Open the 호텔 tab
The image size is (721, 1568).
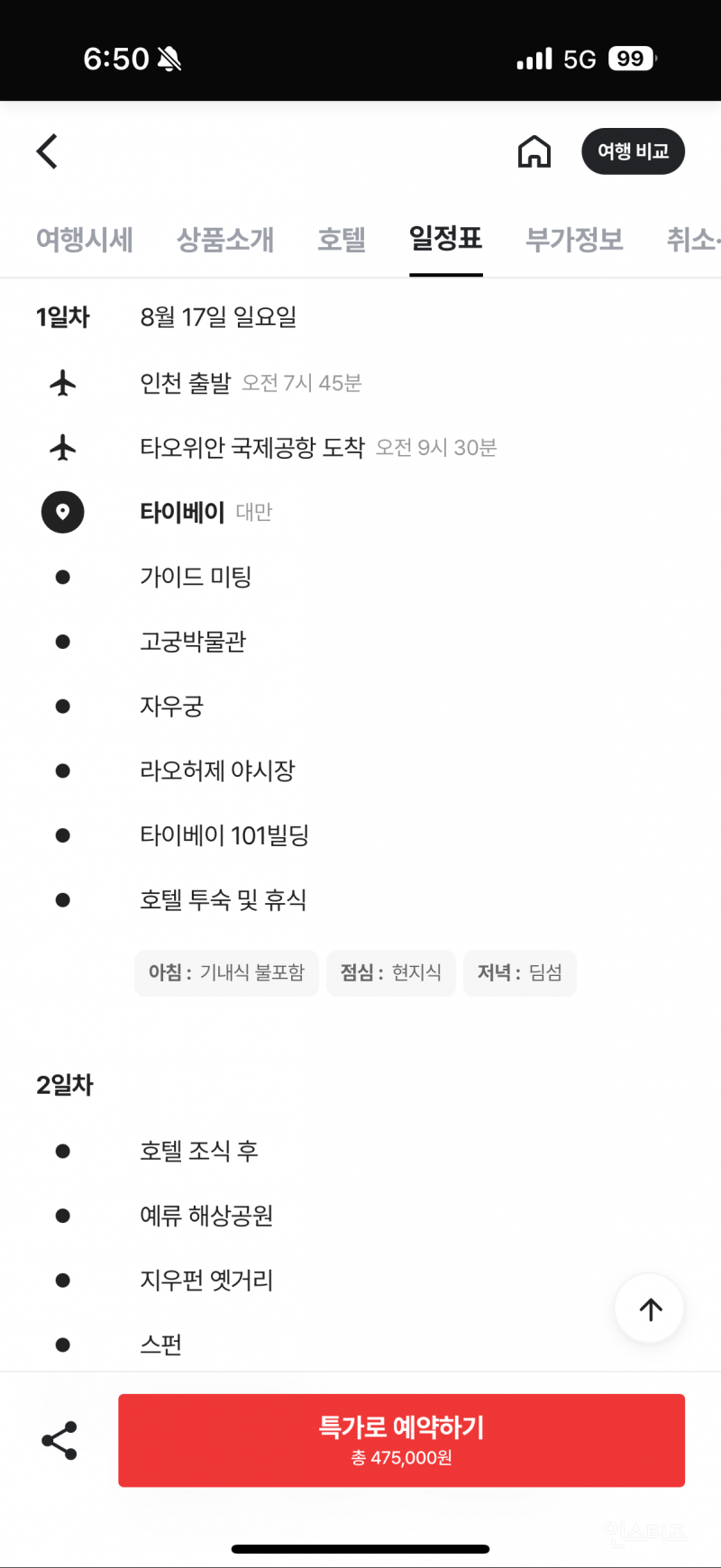tap(342, 240)
